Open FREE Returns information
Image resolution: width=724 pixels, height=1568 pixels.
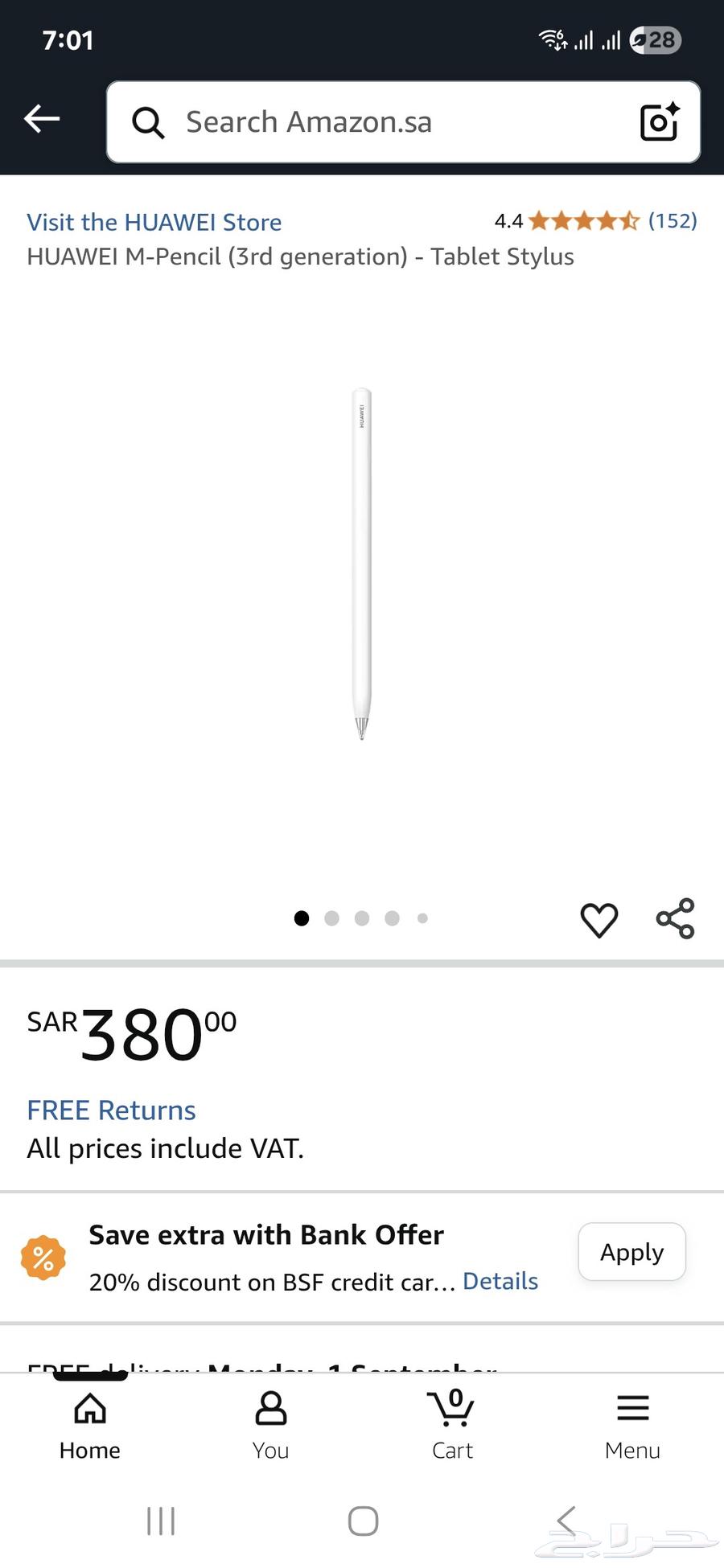pyautogui.click(x=111, y=1110)
